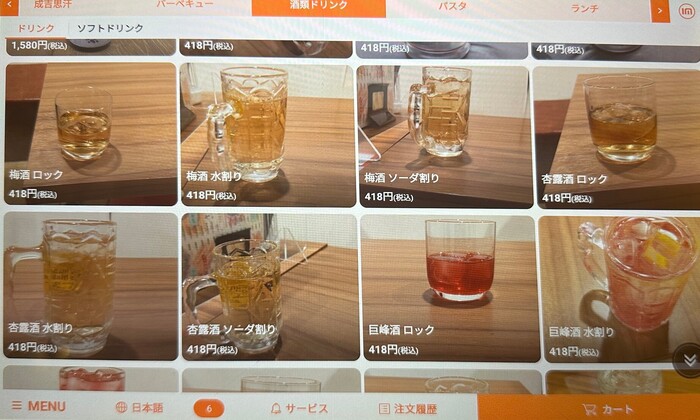Switch to the バーベキュー category tab
The width and height of the screenshot is (700, 420).
coord(185,7)
